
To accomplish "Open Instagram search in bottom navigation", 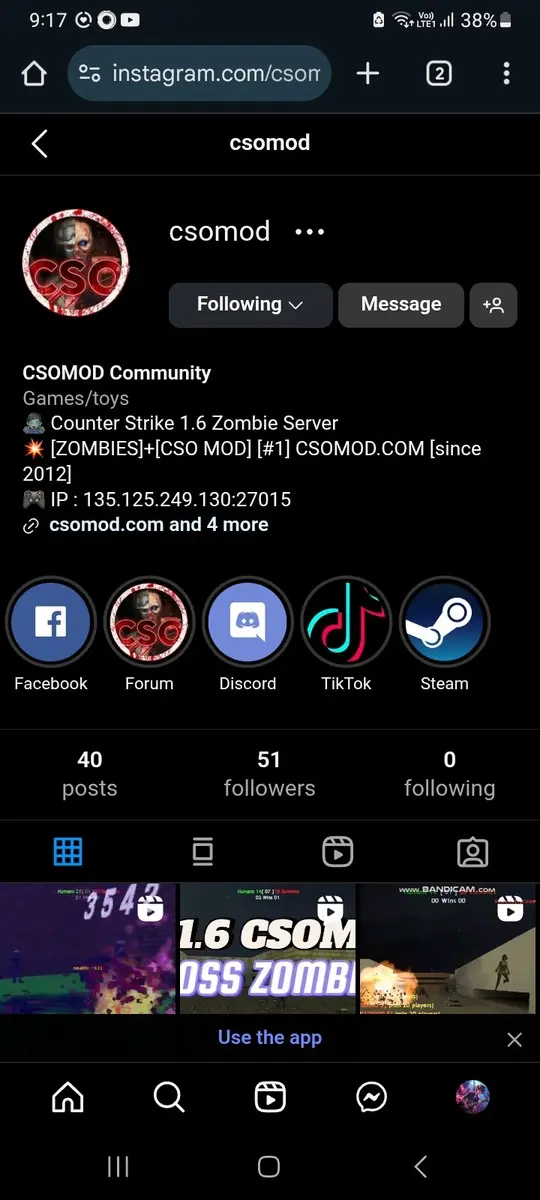I will [x=169, y=1097].
